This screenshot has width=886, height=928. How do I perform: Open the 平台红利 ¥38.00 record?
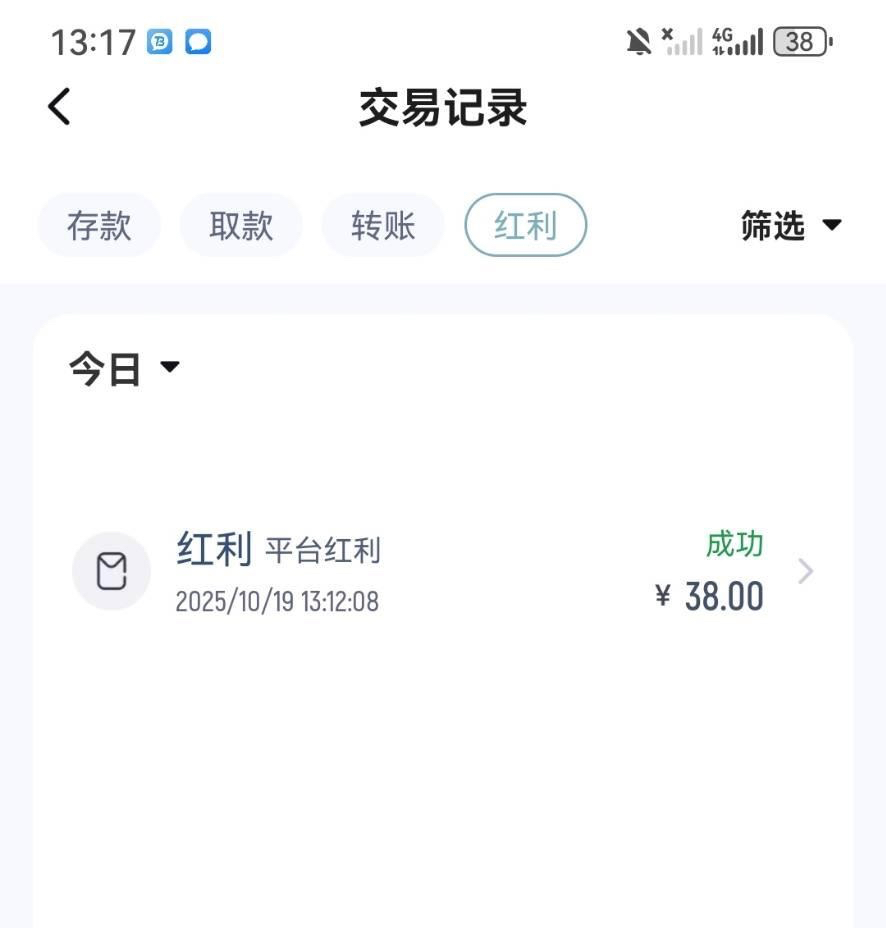coord(443,572)
